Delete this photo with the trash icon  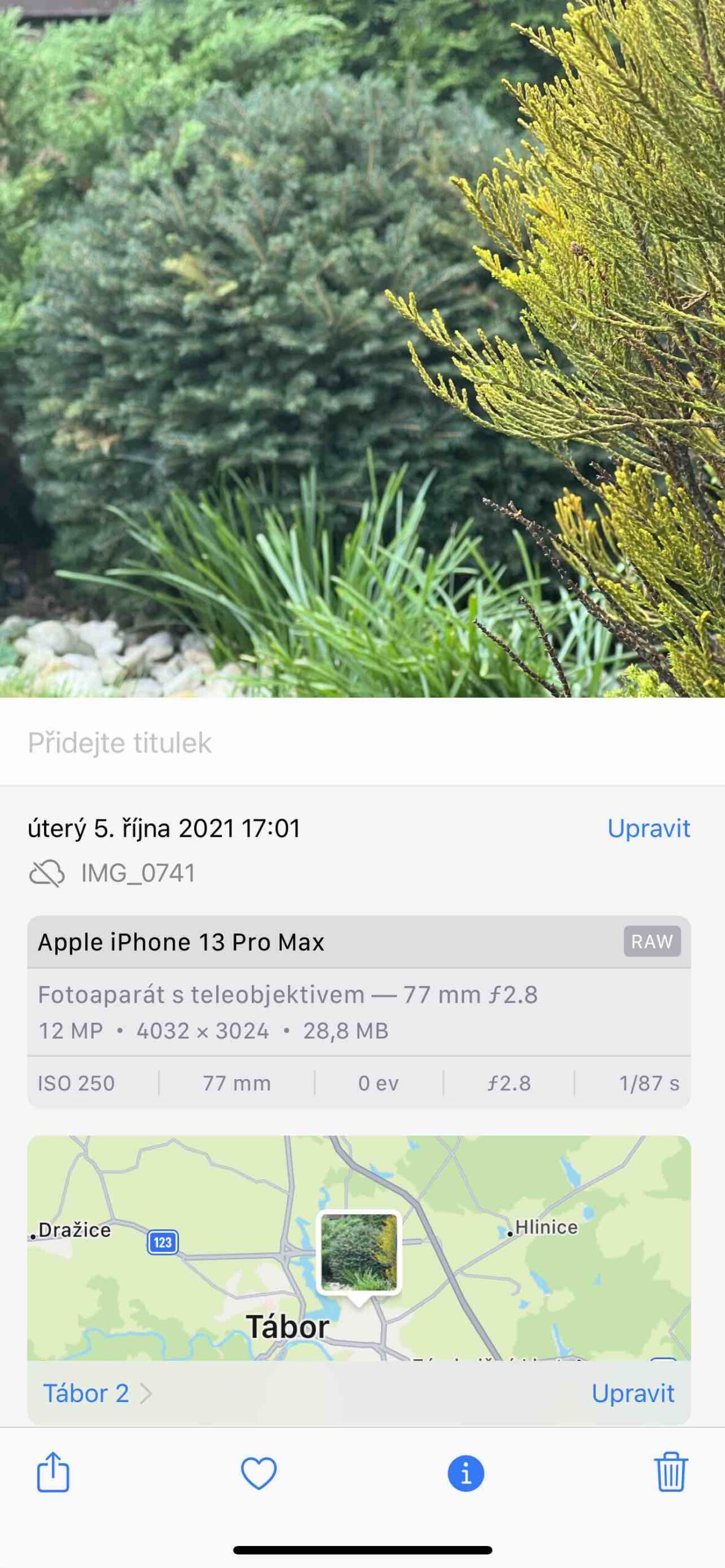tap(671, 1472)
